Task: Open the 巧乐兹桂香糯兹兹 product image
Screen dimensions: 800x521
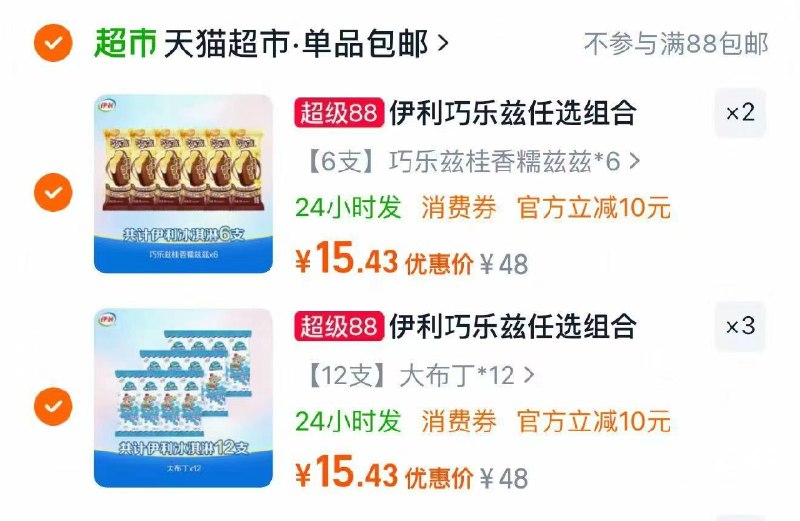Action: [183, 184]
